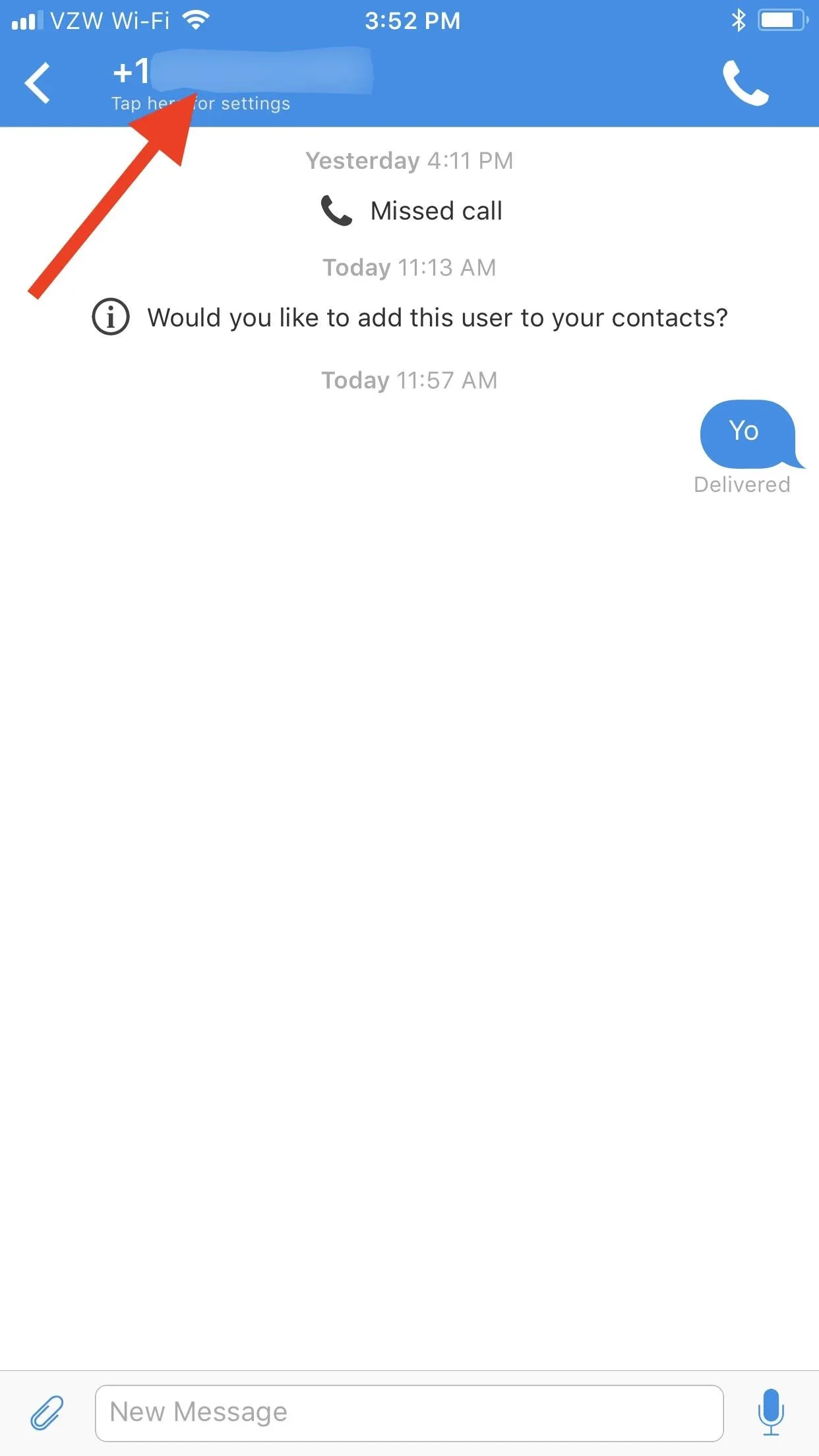
Task: Tap the add this user to contacts prompt
Action: (409, 318)
